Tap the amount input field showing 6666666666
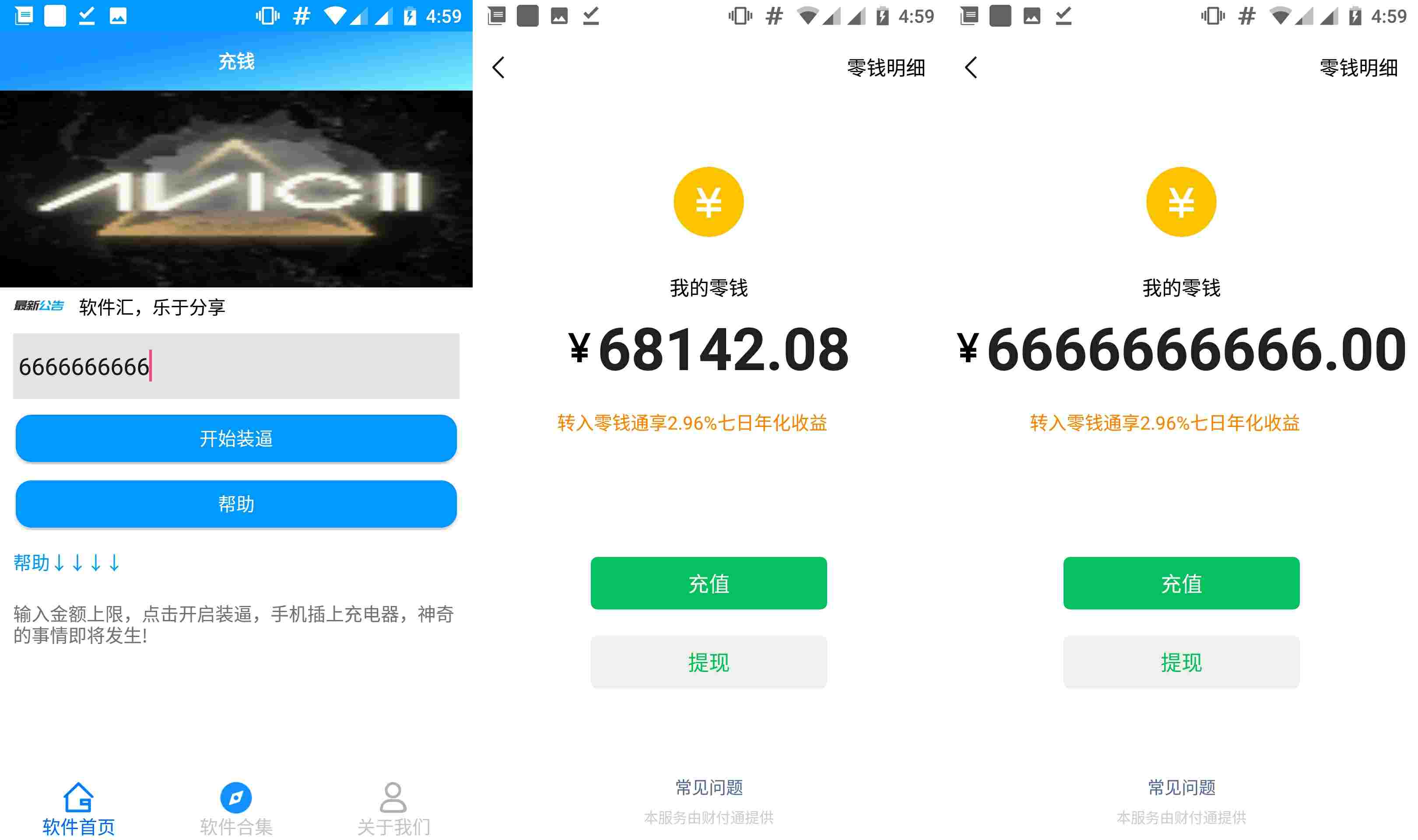The height and width of the screenshot is (840, 1418). pyautogui.click(x=236, y=366)
